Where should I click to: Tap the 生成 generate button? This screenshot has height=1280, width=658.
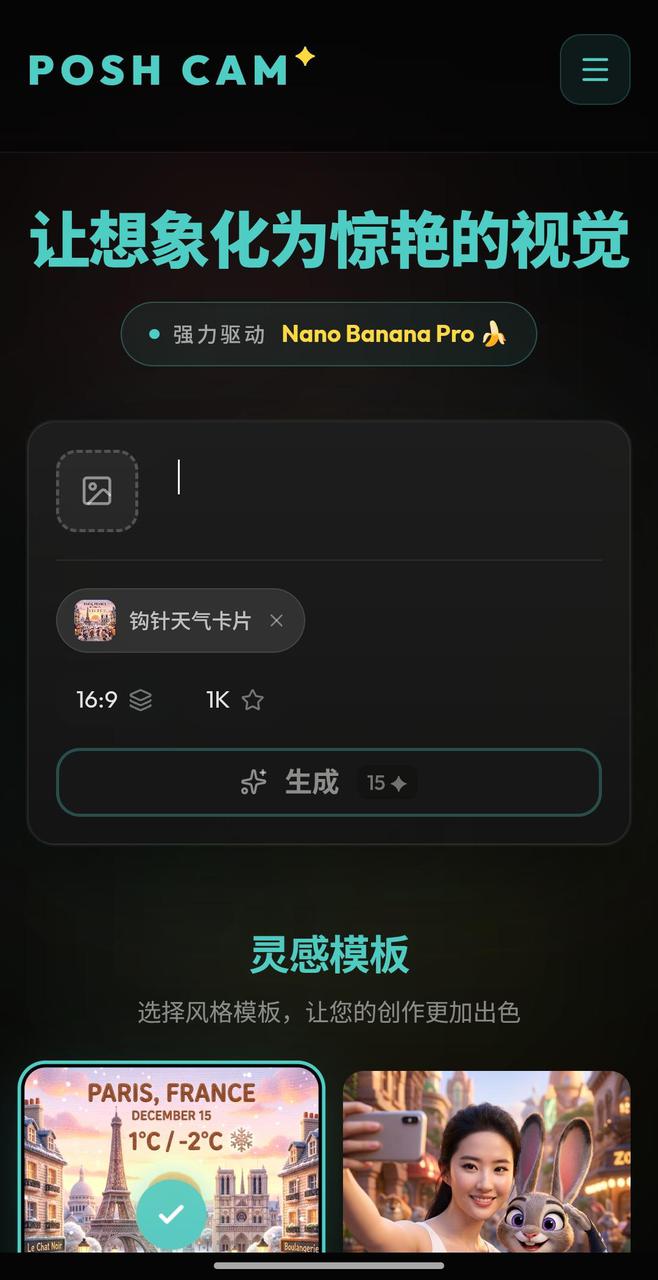(329, 782)
